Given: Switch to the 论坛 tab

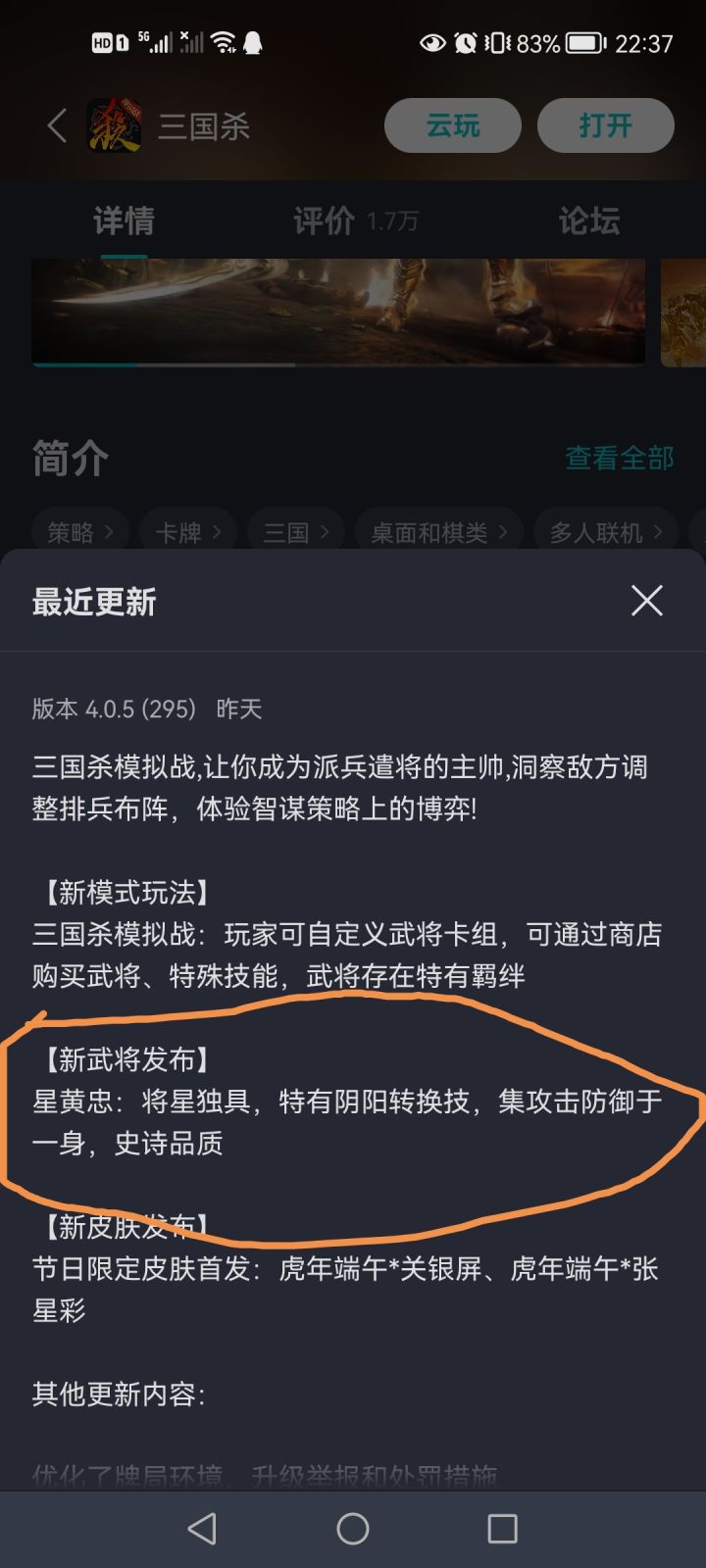Looking at the screenshot, I should coord(588,222).
